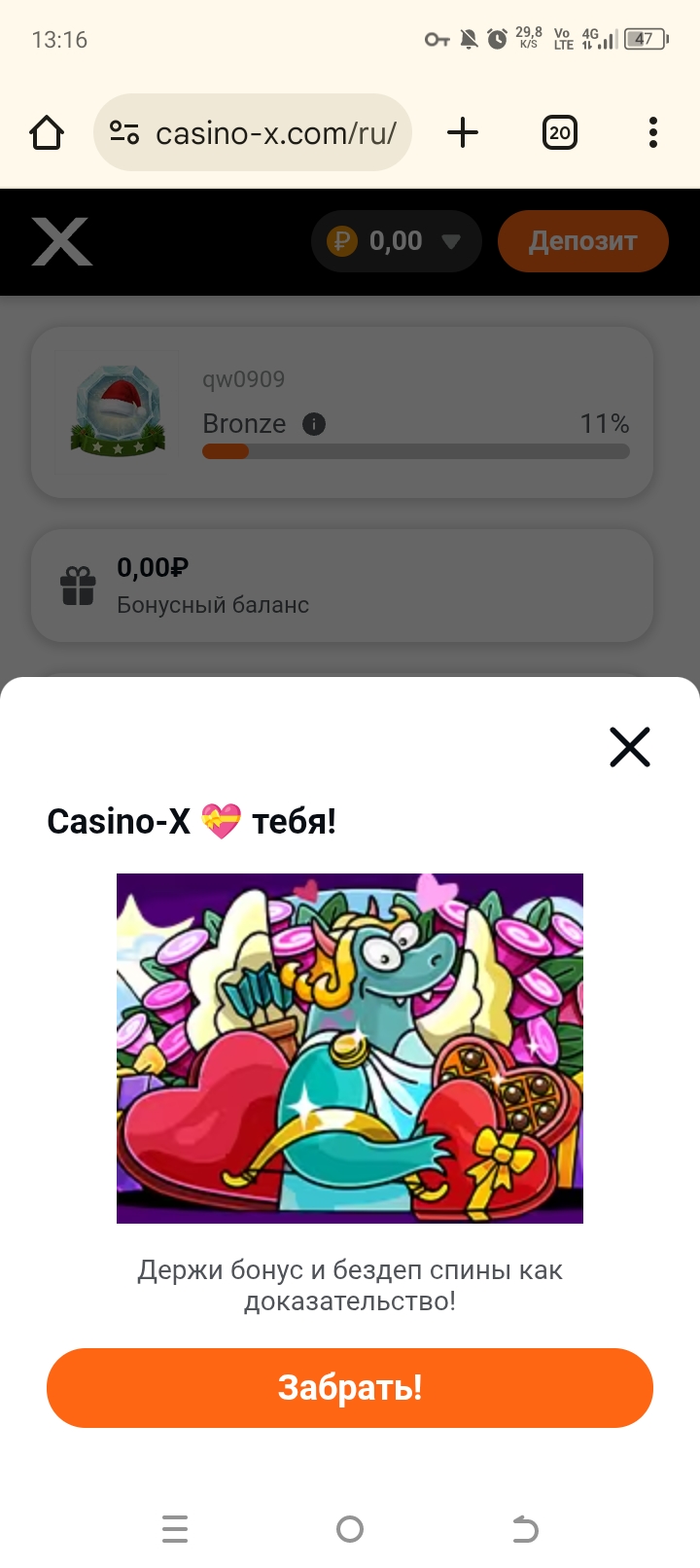Open the browser home page

coord(47,132)
